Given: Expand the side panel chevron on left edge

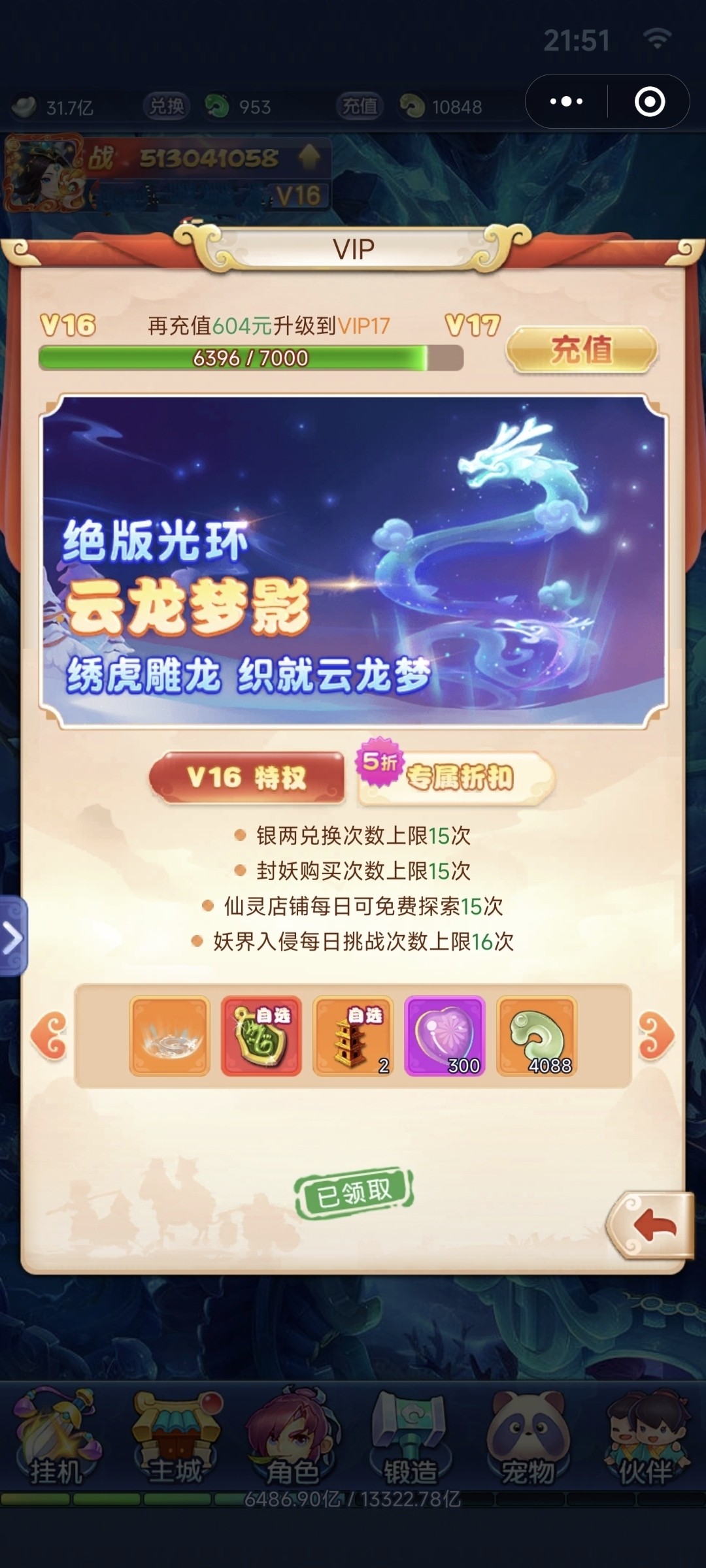Looking at the screenshot, I should (x=13, y=938).
